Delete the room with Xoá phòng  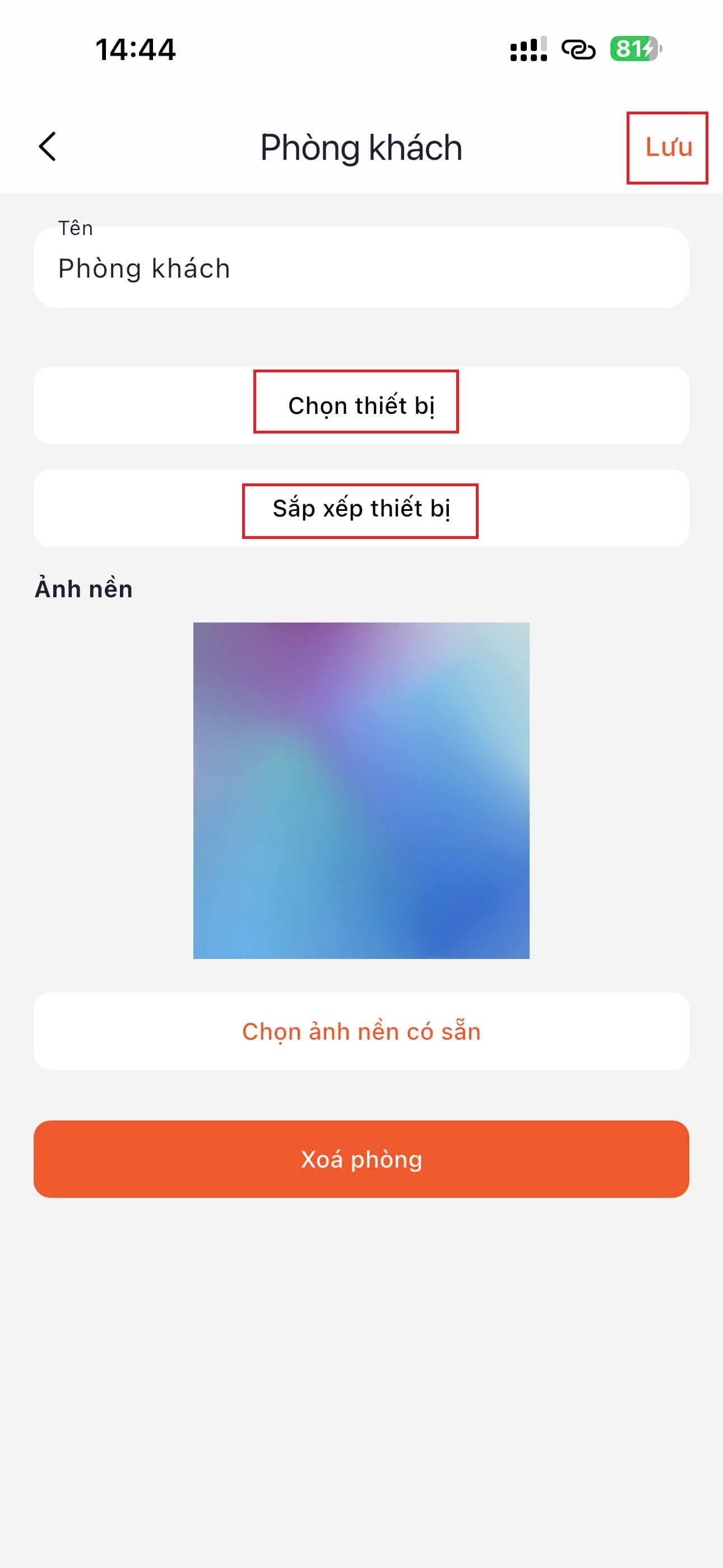pos(361,1159)
